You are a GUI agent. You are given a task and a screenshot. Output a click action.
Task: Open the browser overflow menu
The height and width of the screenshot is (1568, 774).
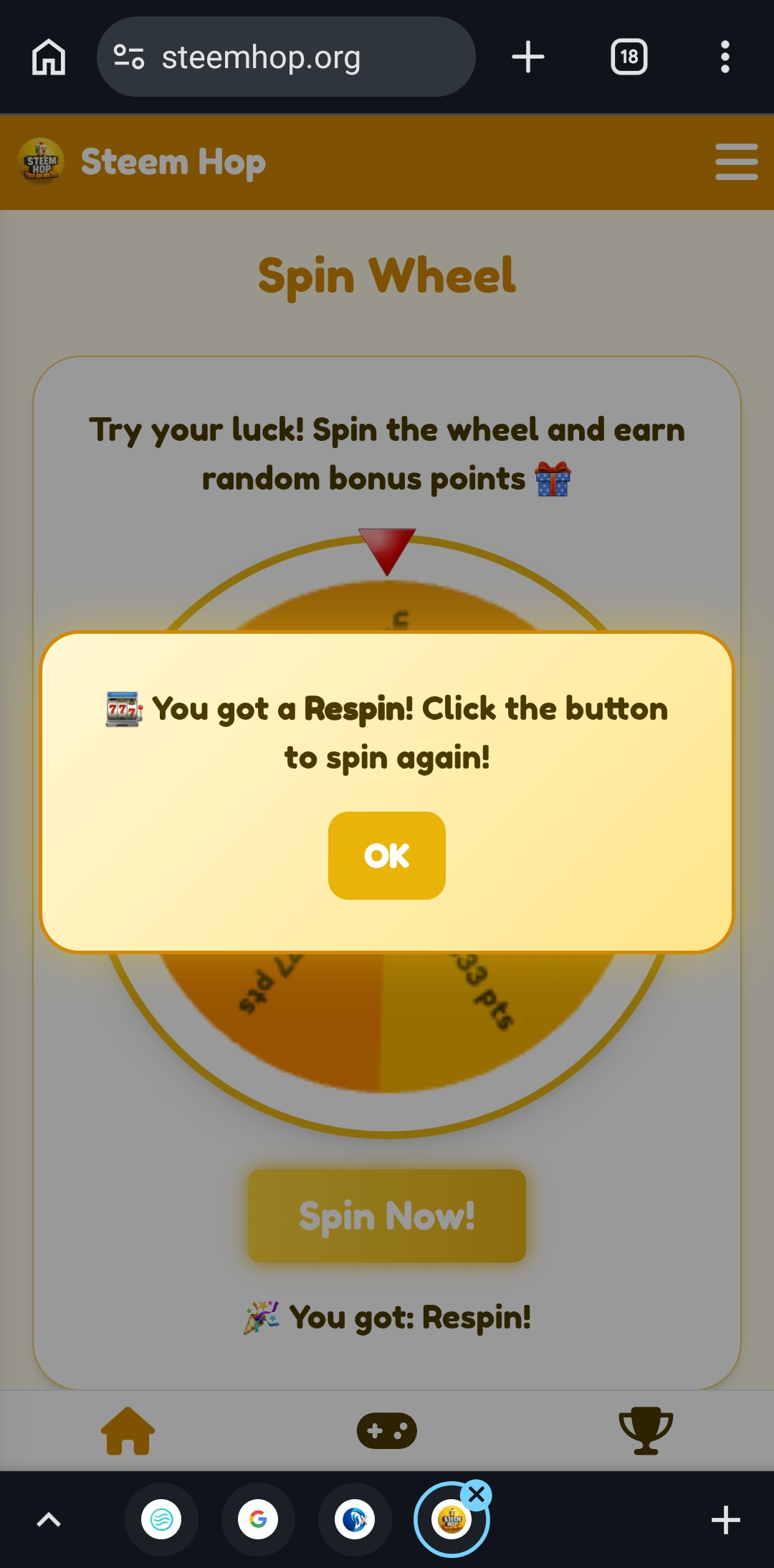tap(725, 57)
